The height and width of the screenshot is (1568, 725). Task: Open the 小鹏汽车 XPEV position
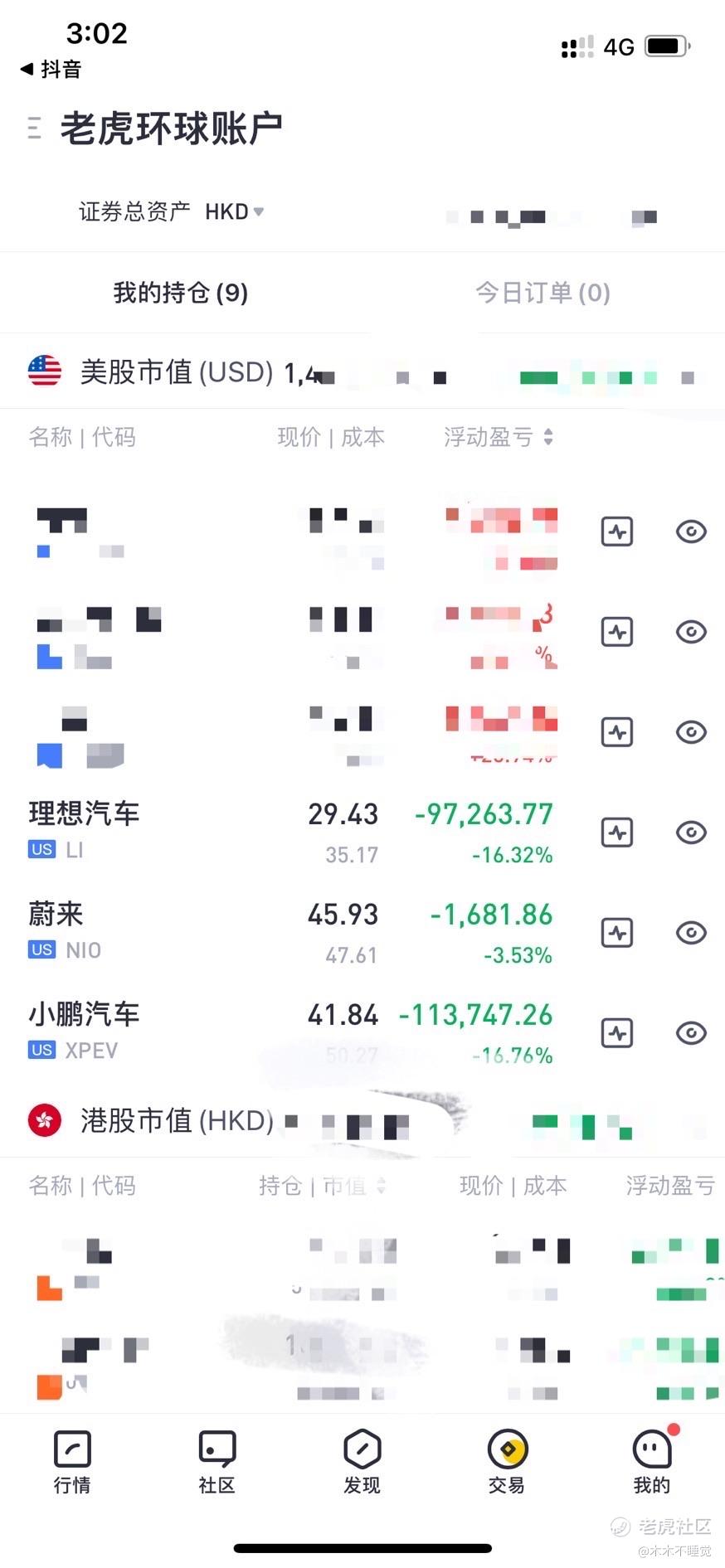290,1033
